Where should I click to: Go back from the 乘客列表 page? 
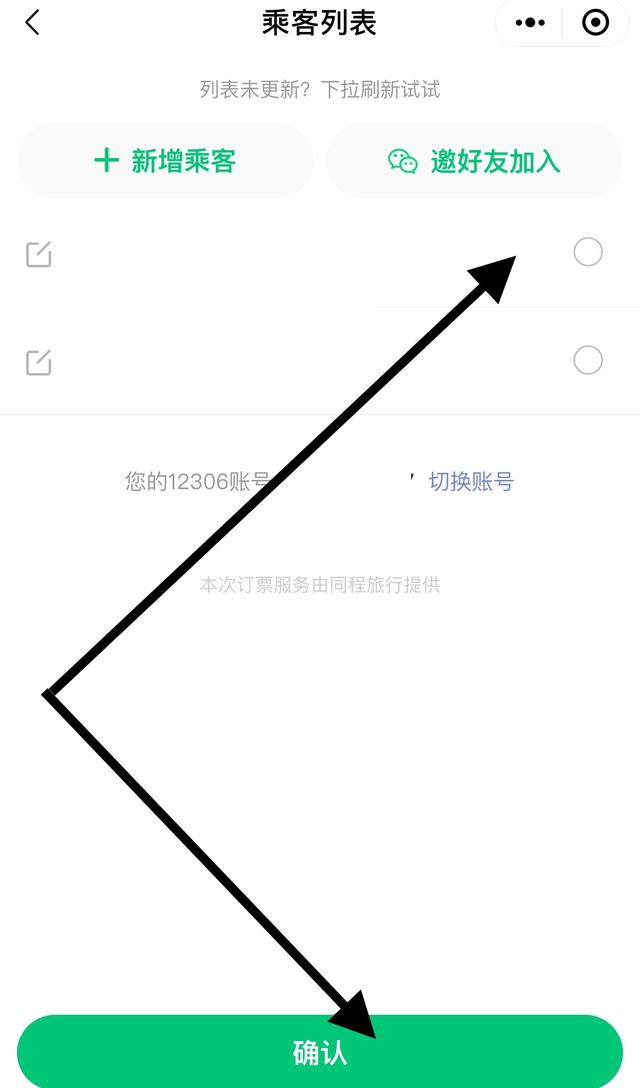point(32,23)
